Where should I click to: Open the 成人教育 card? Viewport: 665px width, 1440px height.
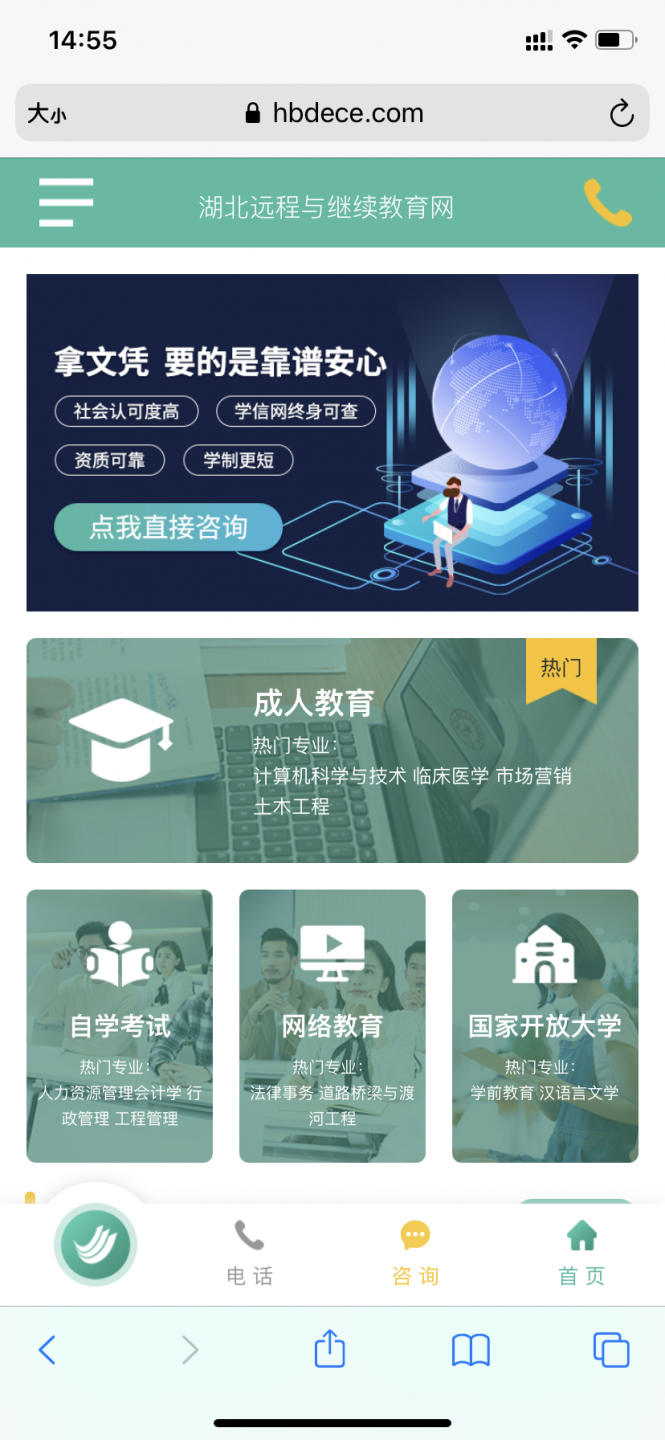pyautogui.click(x=332, y=750)
